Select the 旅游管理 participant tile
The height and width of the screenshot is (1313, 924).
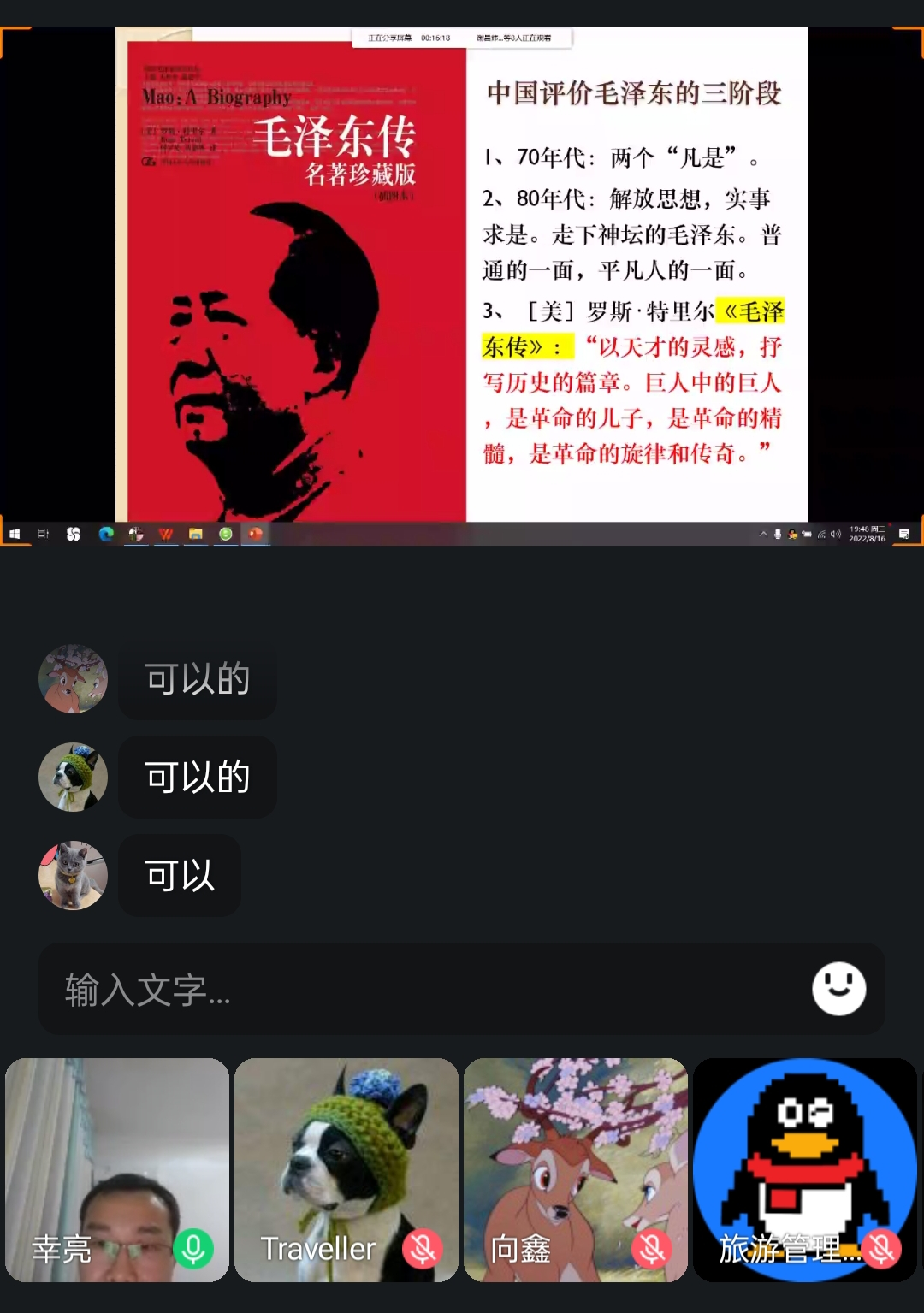(805, 1169)
